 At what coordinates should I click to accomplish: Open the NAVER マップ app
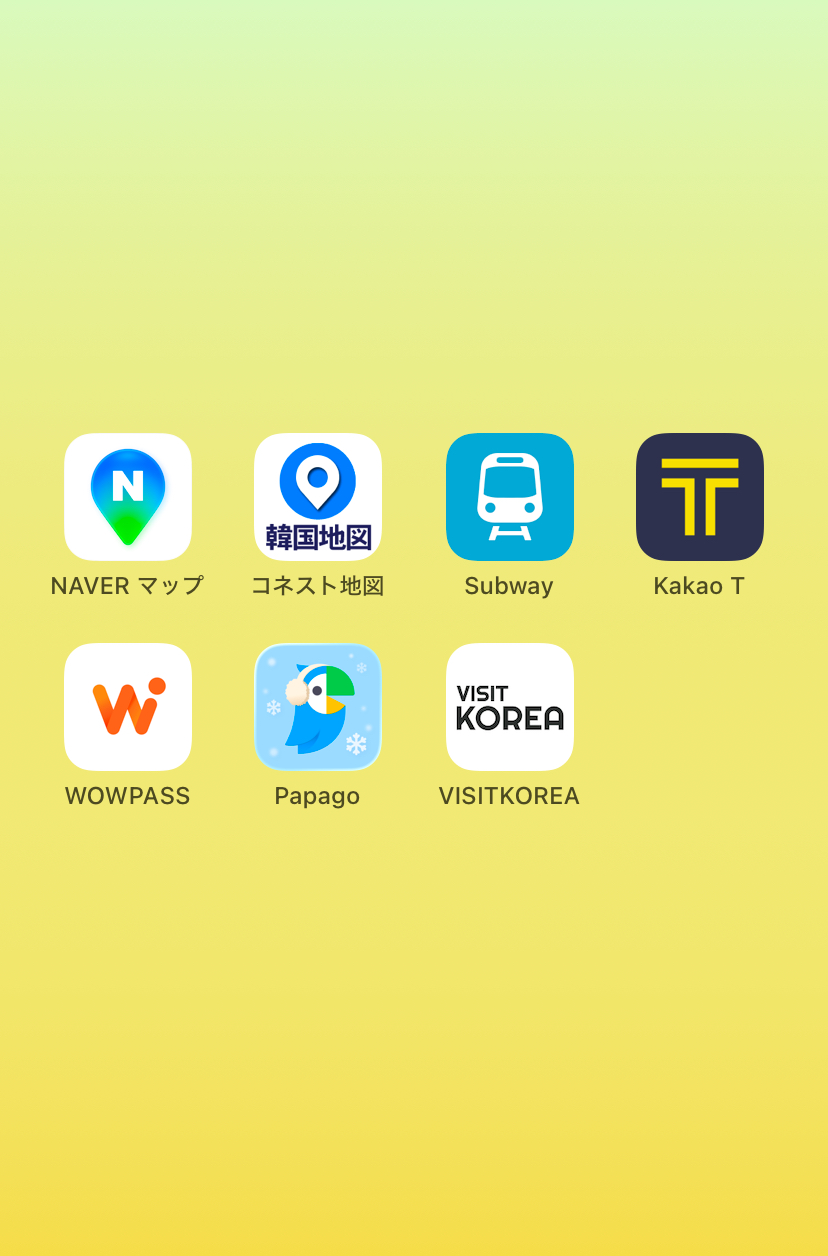pos(128,497)
